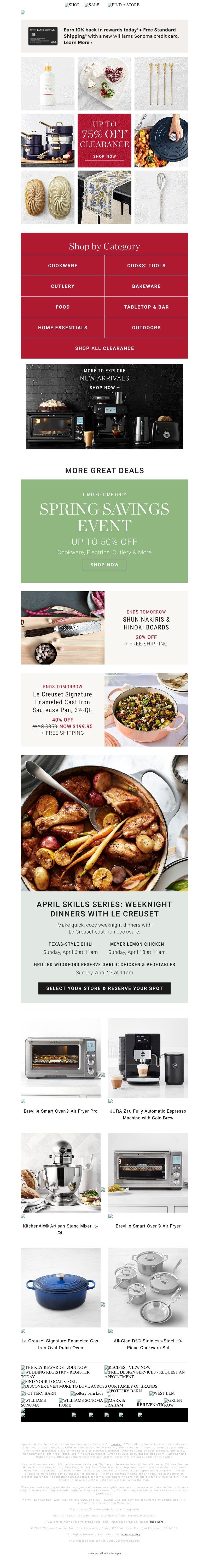Open the Tabletop & Bar category
This screenshot has height=1568, width=209.
pos(146,307)
